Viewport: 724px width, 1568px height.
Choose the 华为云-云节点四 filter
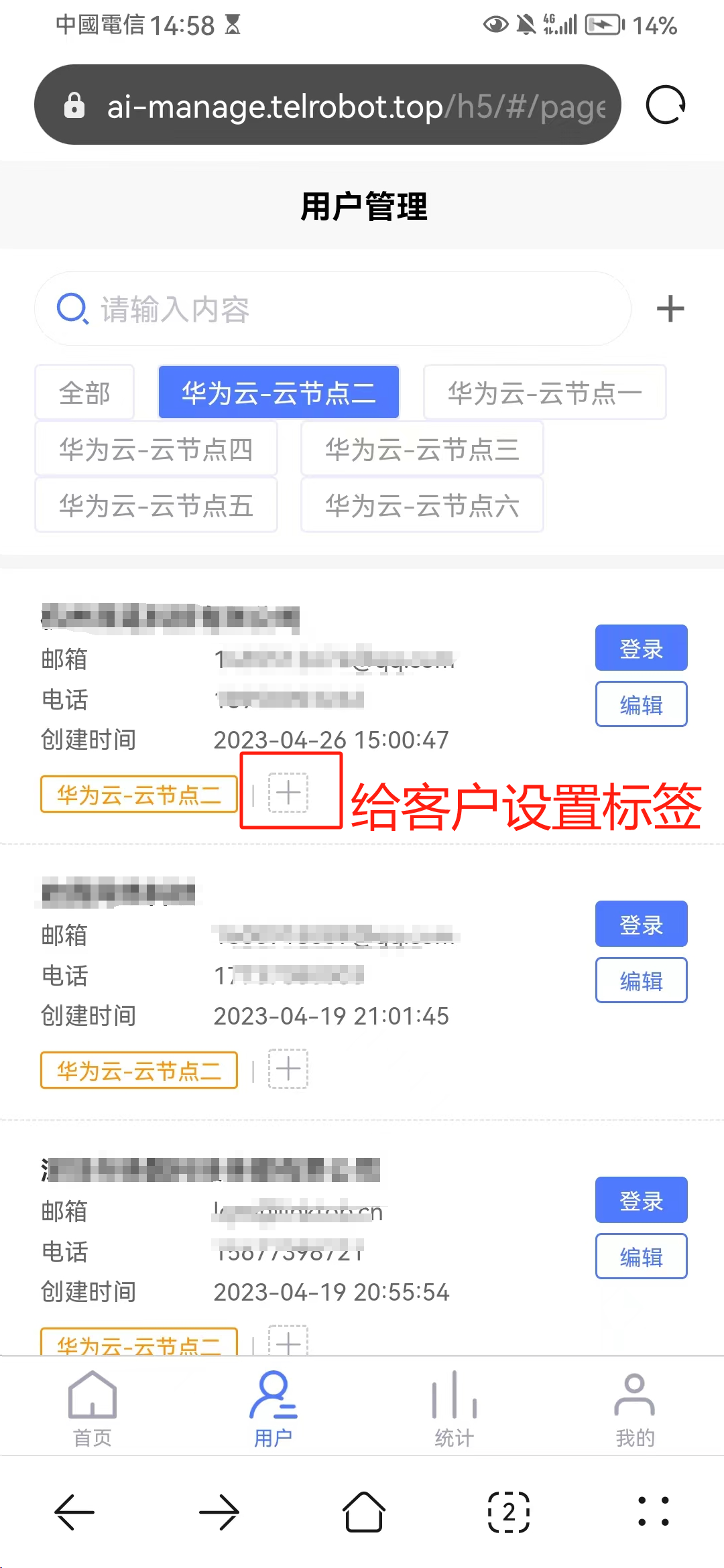point(156,449)
